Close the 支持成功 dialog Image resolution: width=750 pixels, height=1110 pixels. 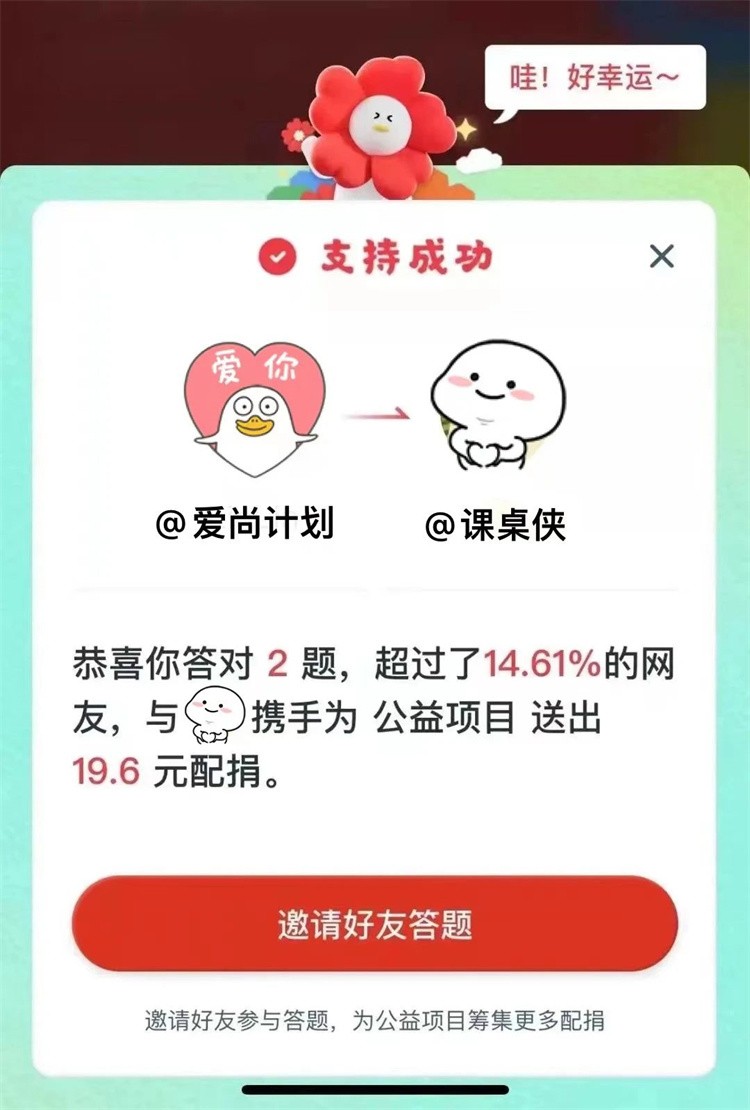point(661,257)
